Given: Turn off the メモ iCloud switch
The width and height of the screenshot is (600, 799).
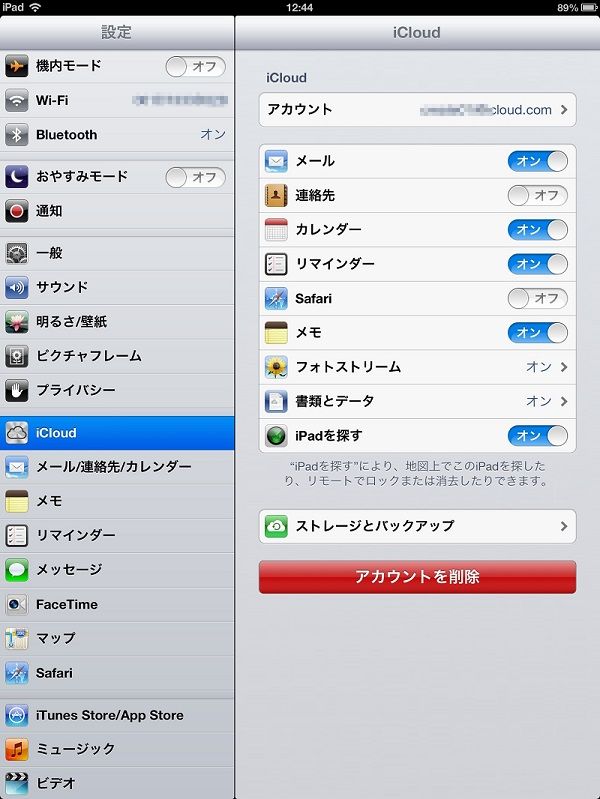Looking at the screenshot, I should coord(537,332).
